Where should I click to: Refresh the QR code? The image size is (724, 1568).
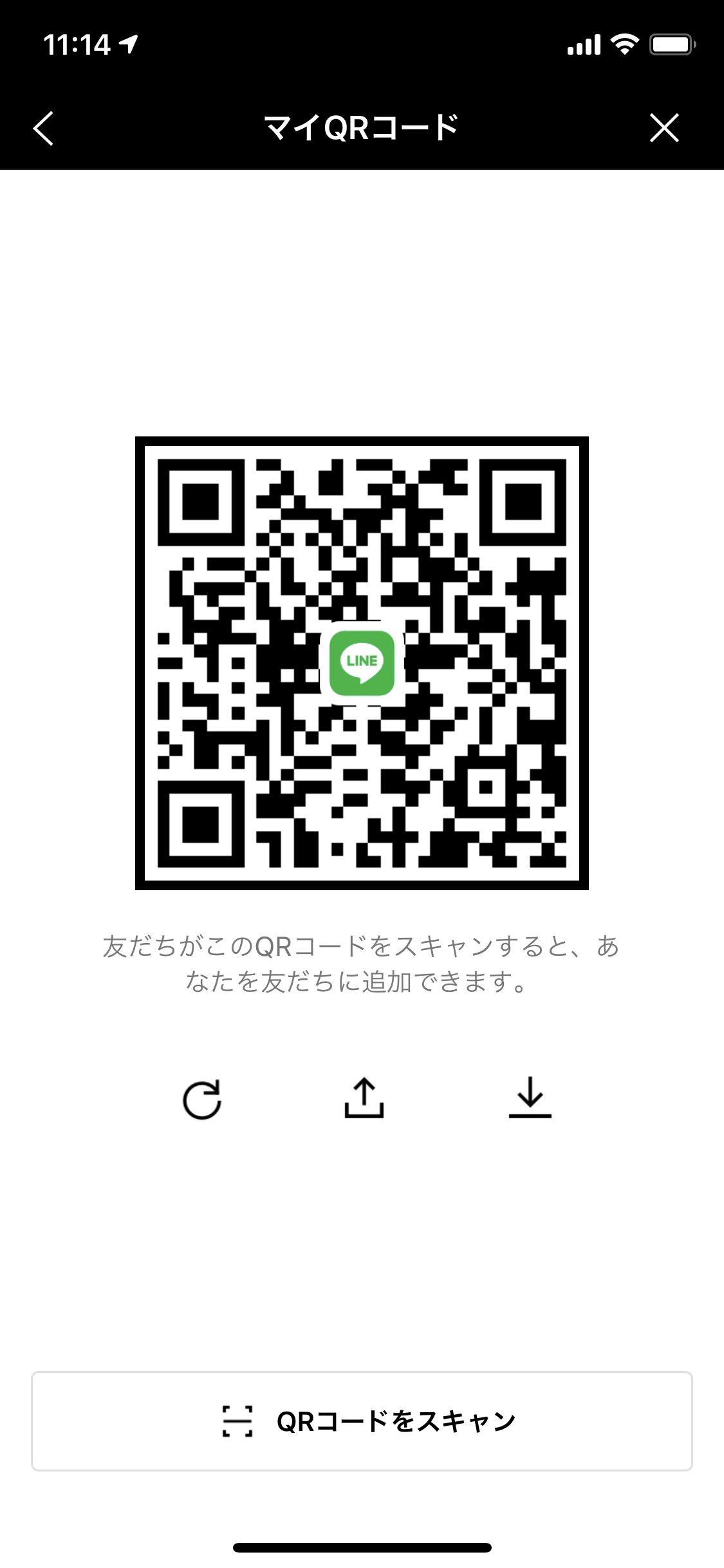(202, 1099)
